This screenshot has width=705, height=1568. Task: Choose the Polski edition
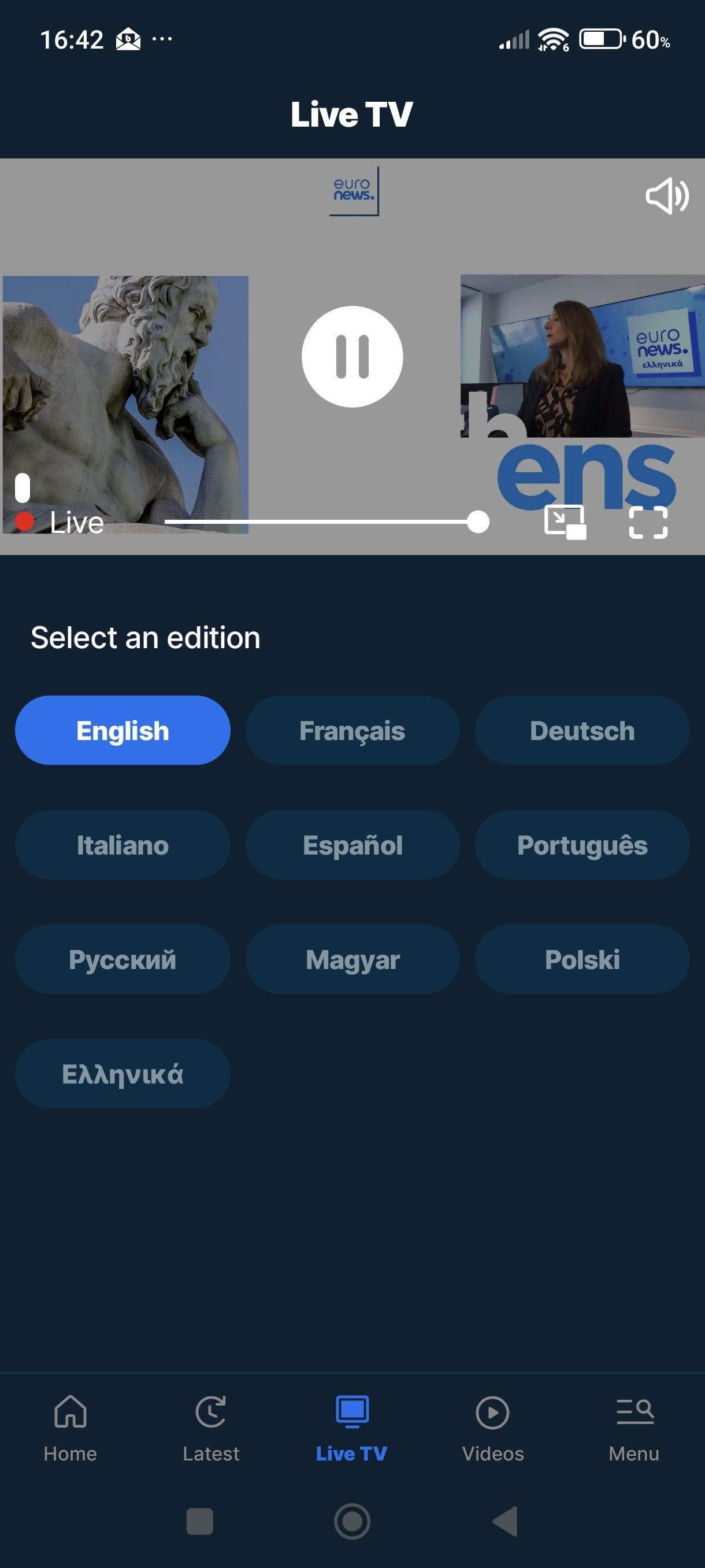click(x=582, y=959)
